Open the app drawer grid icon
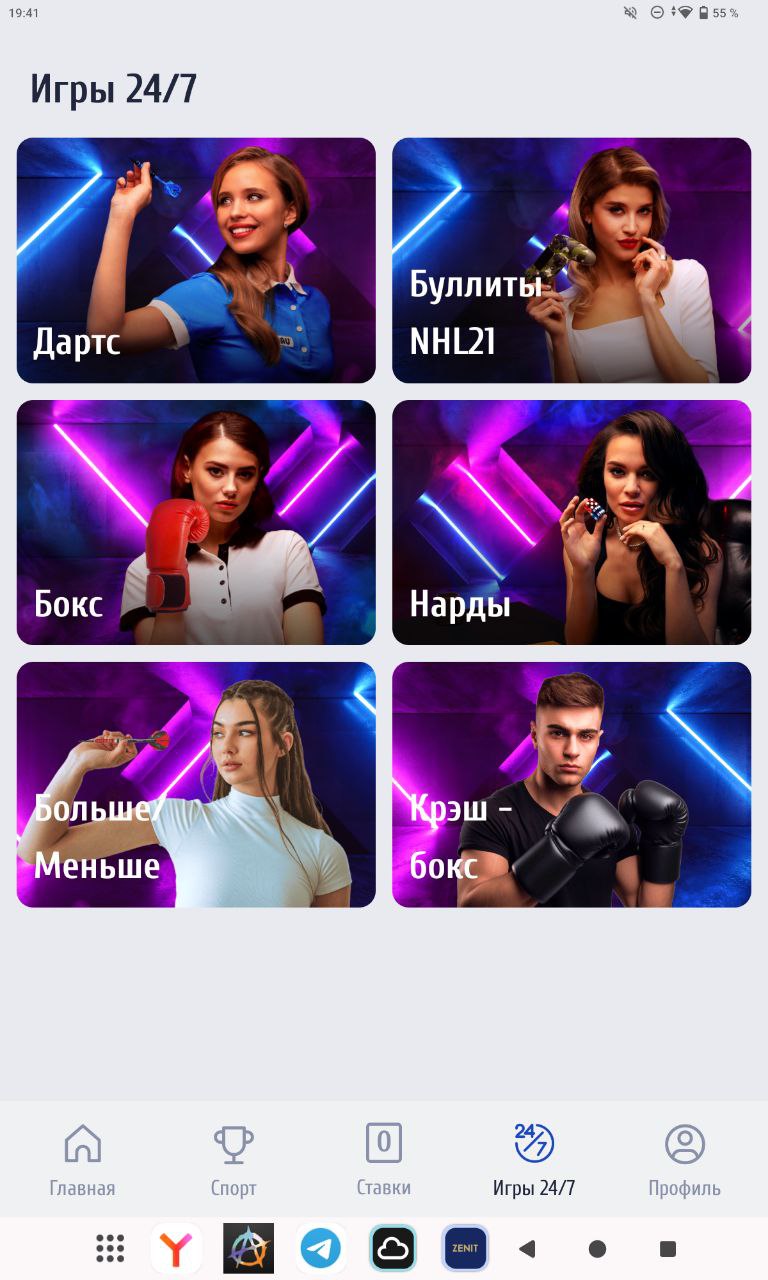The image size is (768, 1280). (110, 1248)
